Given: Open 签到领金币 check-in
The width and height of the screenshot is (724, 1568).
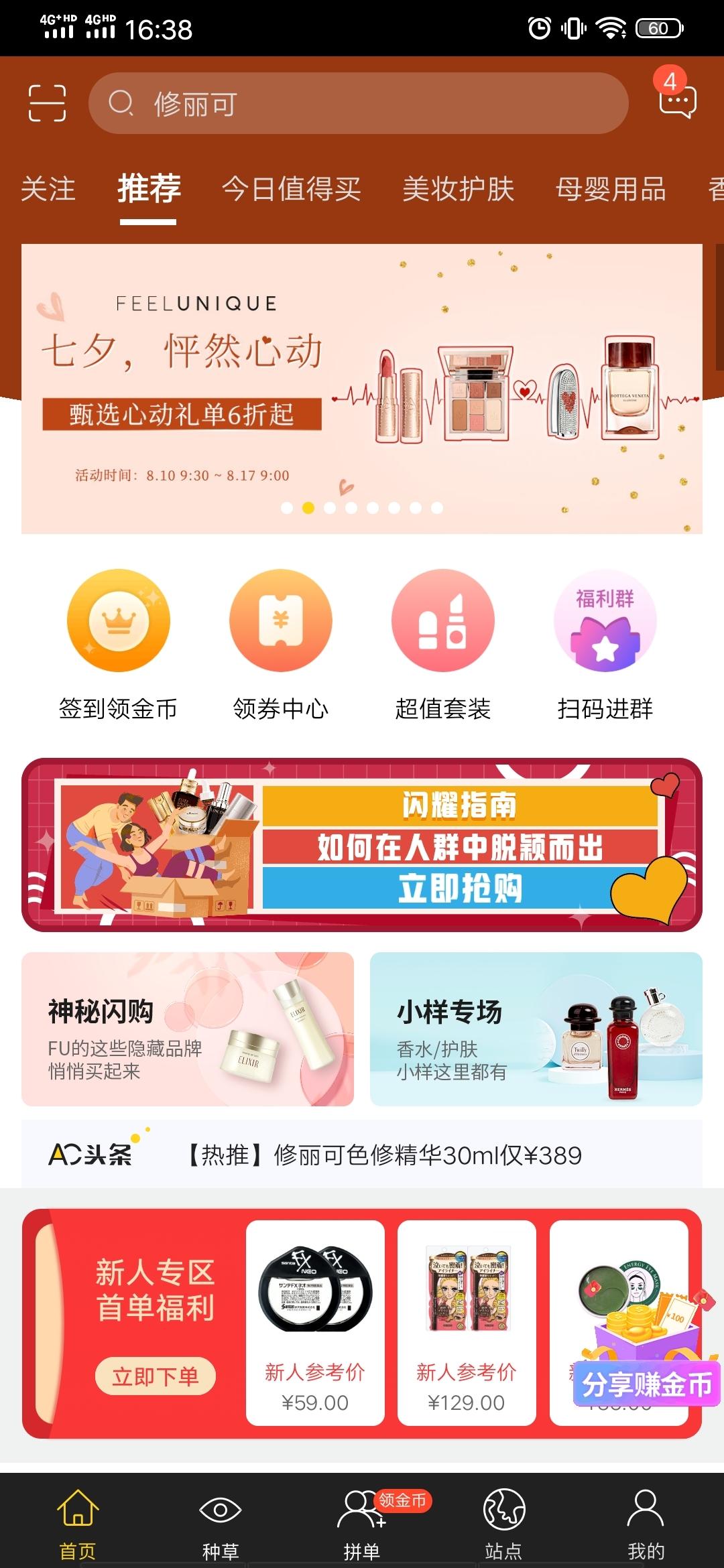Looking at the screenshot, I should 118,645.
